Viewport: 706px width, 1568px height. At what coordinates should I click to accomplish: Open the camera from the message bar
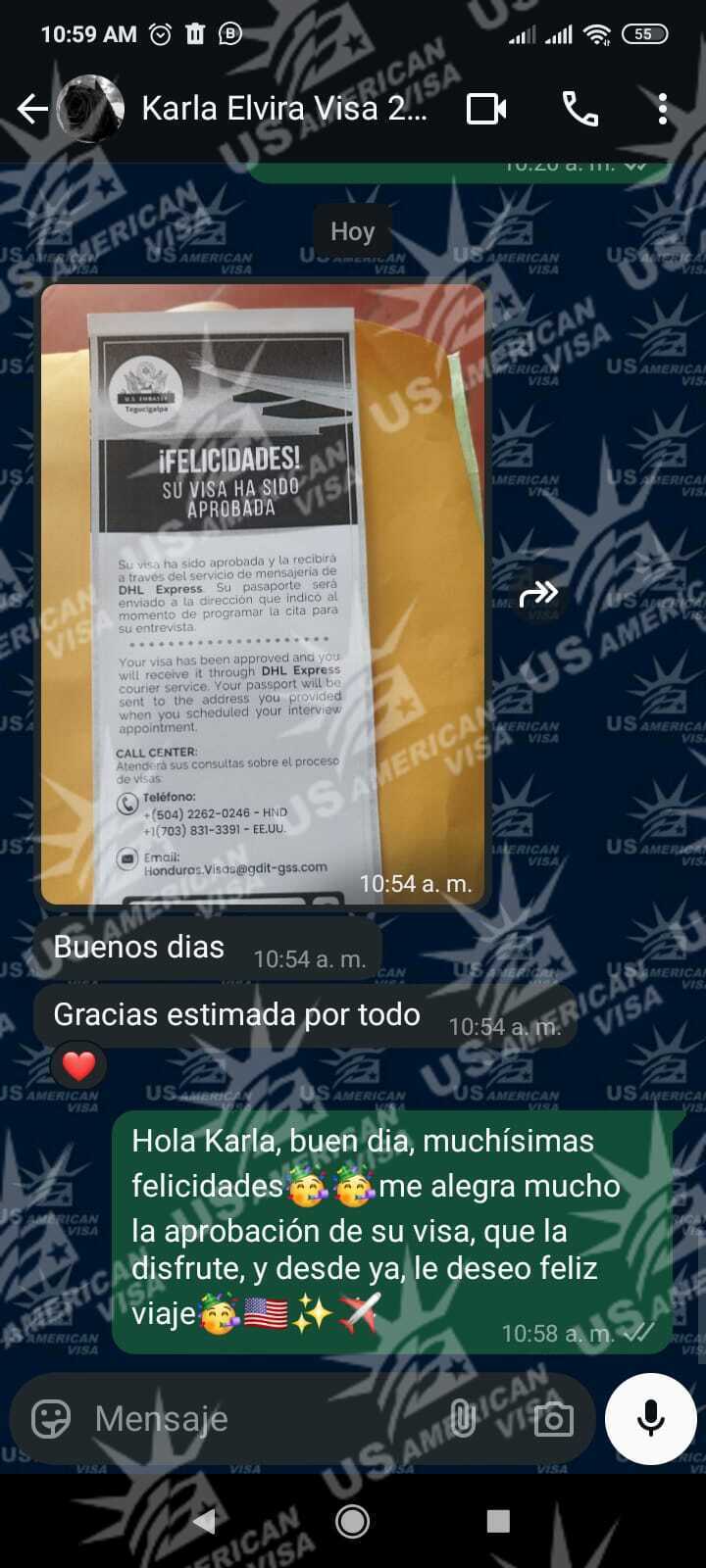click(553, 1418)
